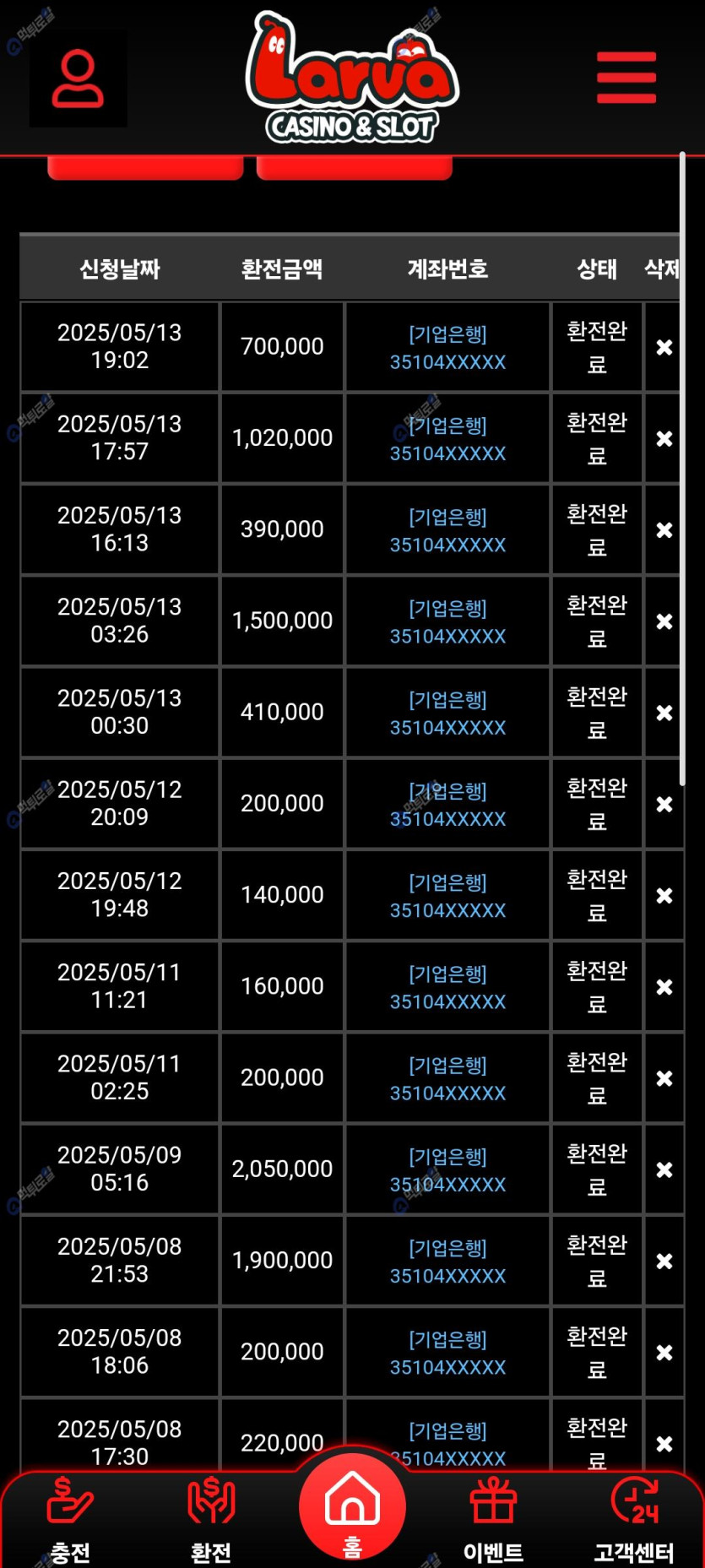Delete the 140,000 withdrawal record
The image size is (705, 1568).
(664, 895)
